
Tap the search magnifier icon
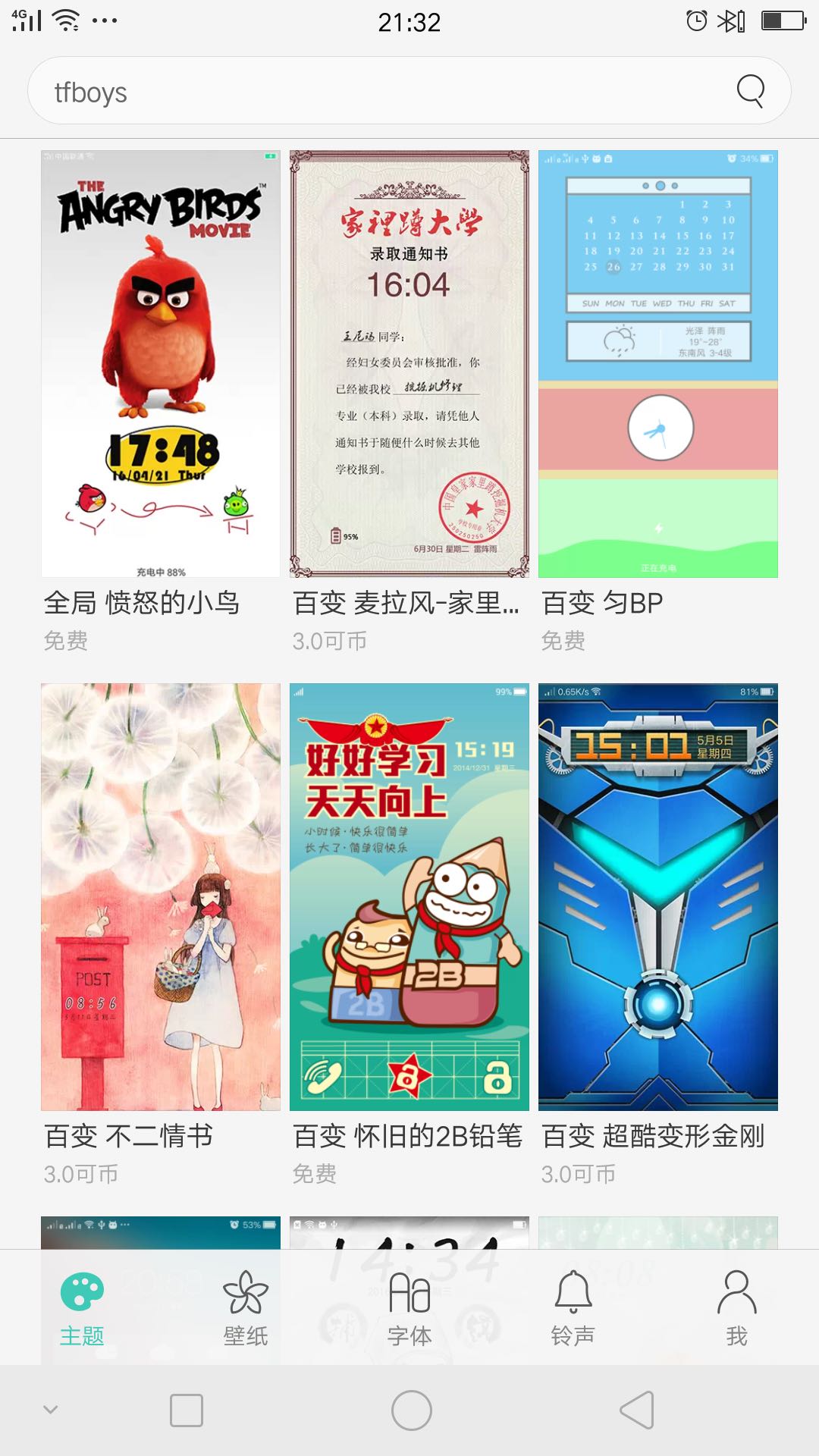pos(749,91)
